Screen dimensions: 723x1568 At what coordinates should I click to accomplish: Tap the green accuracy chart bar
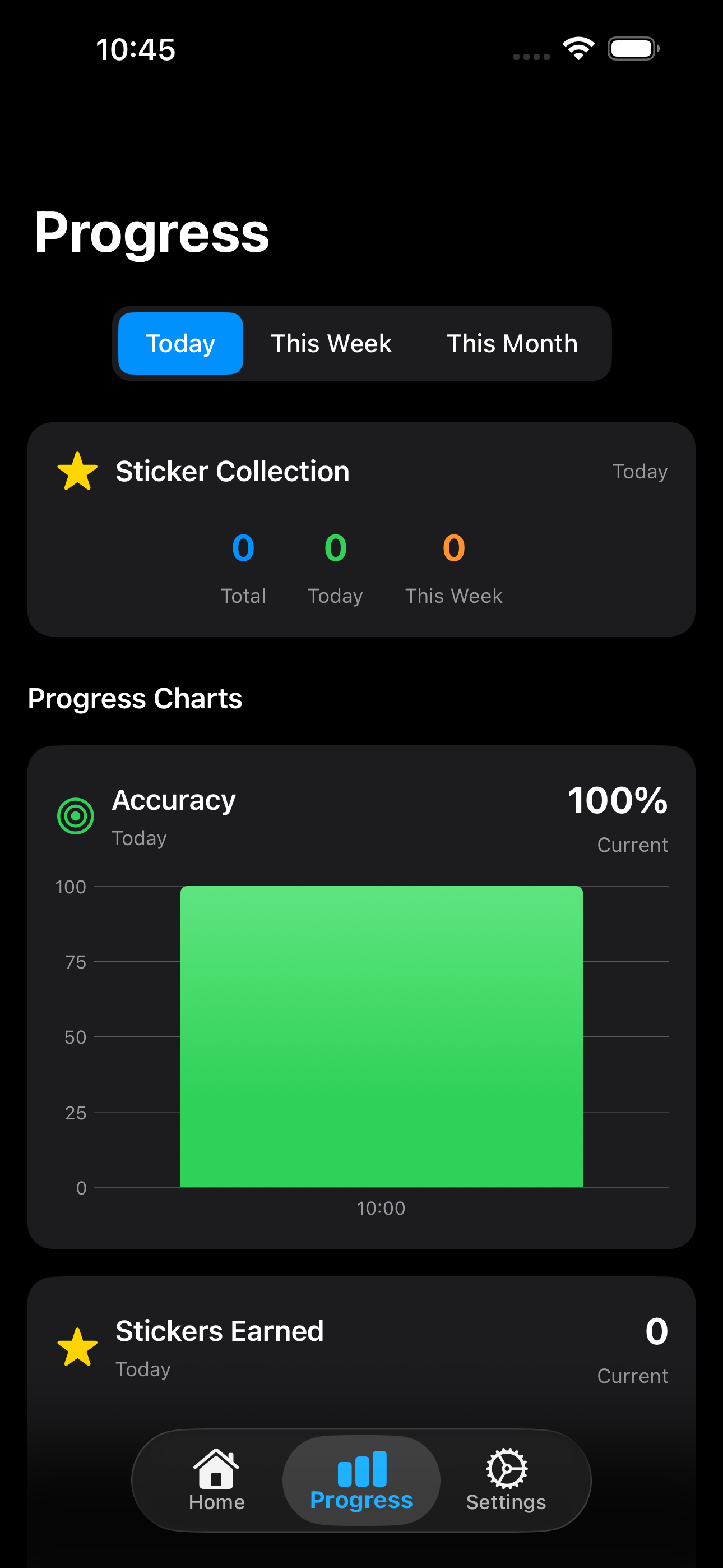[382, 1035]
